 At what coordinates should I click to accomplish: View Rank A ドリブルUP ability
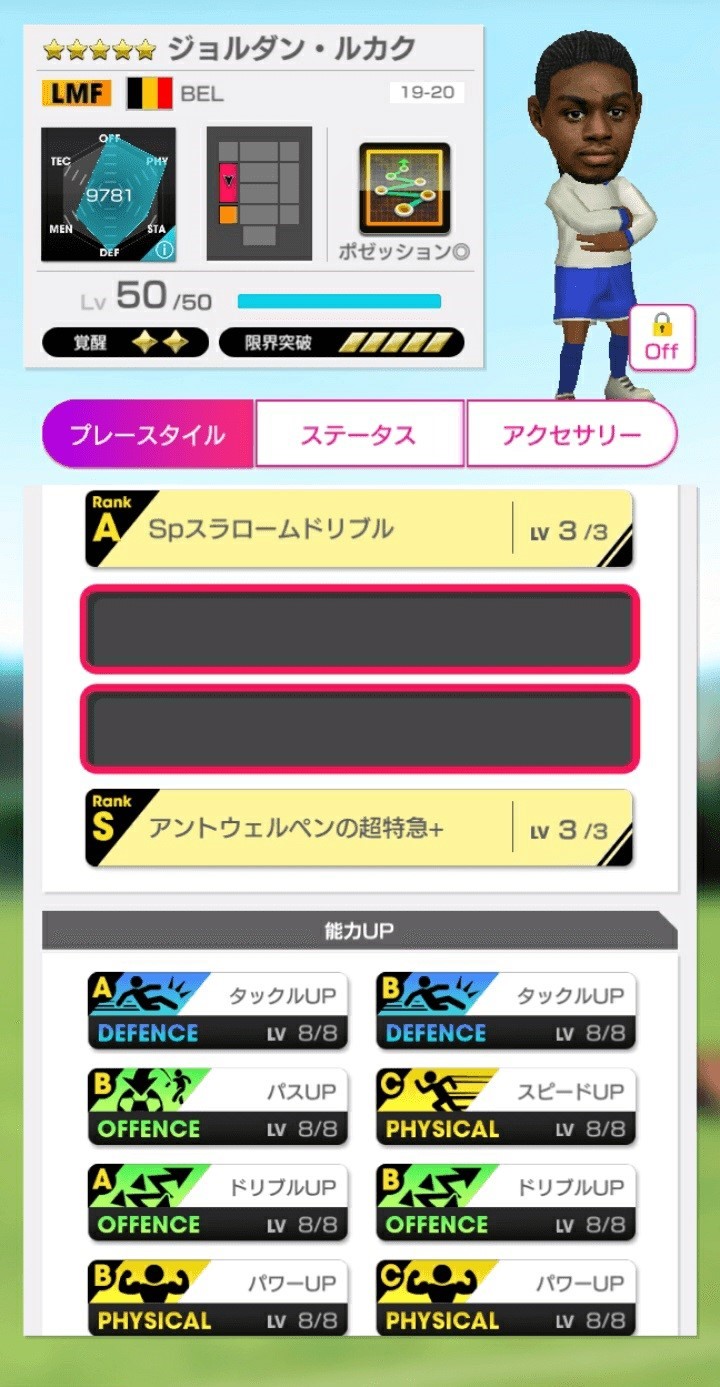pos(218,1203)
